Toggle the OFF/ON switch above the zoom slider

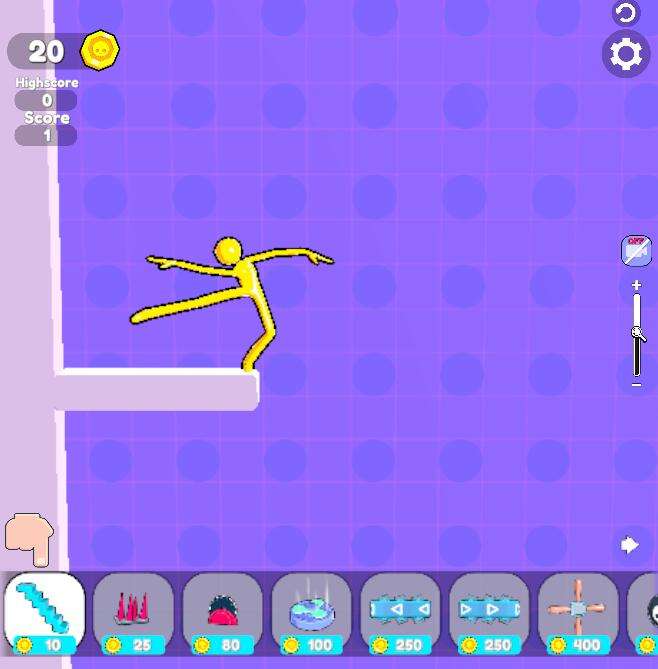pyautogui.click(x=636, y=251)
